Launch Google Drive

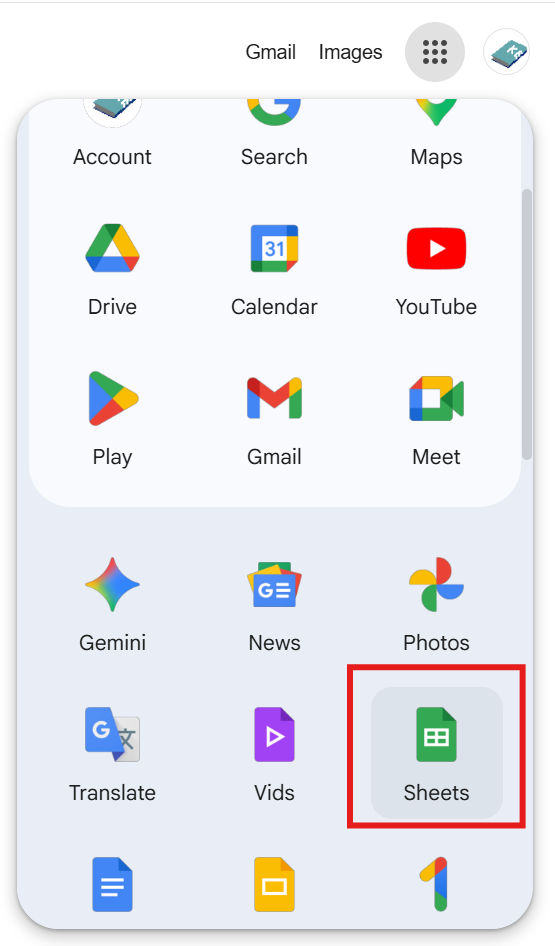(112, 270)
